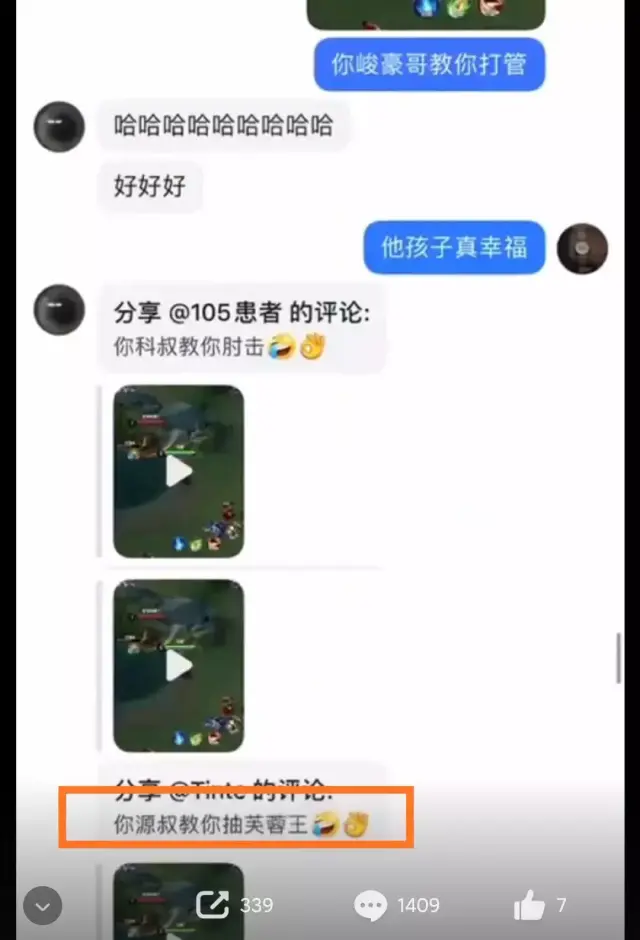The height and width of the screenshot is (940, 640).
Task: Like this post with the thumbs-up
Action: pyautogui.click(x=529, y=906)
